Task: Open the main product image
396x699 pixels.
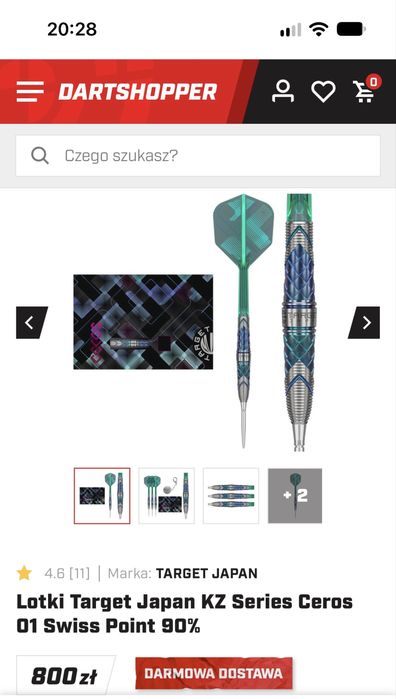Action: 198,321
